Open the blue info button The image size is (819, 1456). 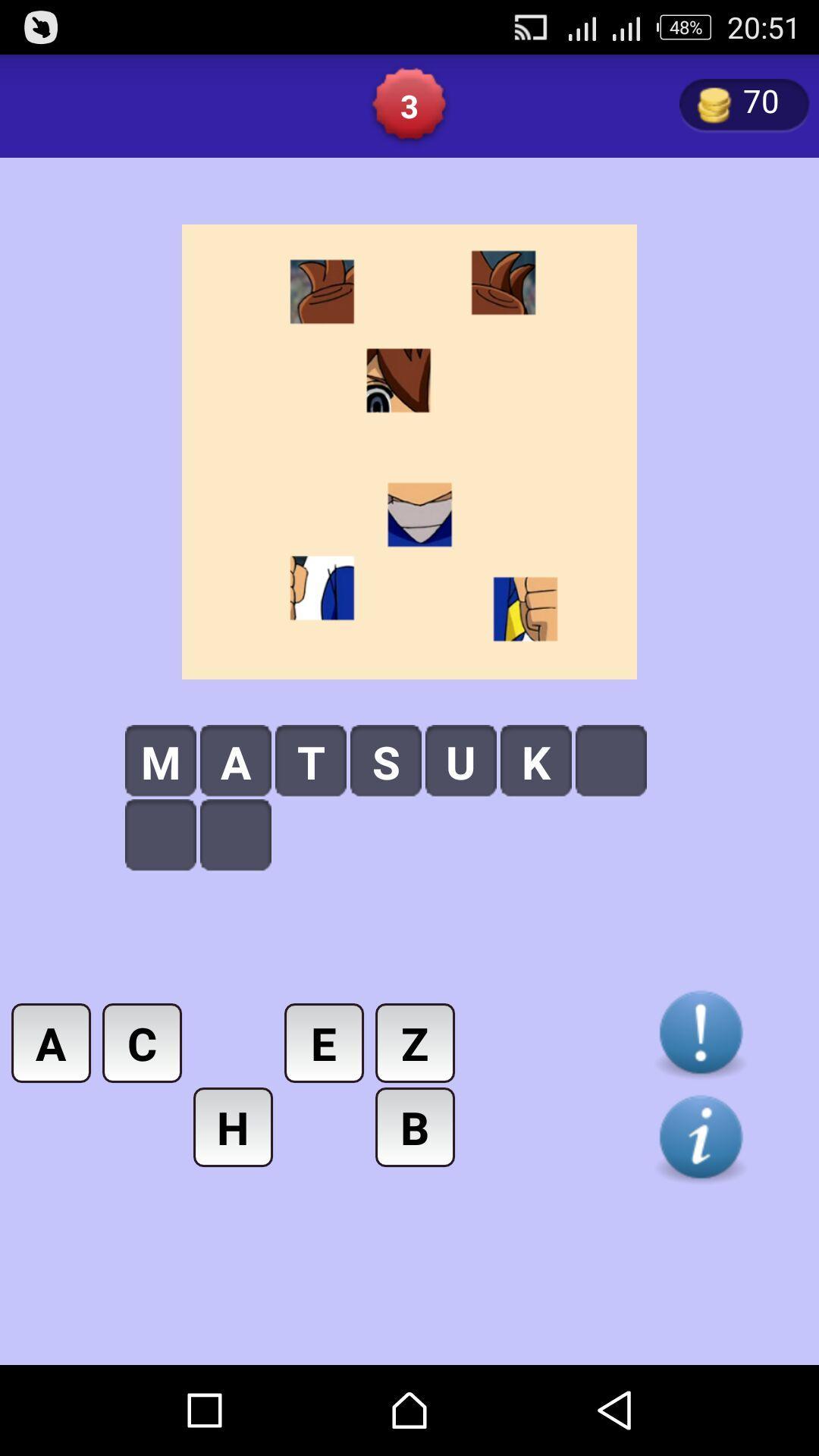pyautogui.click(x=700, y=1137)
